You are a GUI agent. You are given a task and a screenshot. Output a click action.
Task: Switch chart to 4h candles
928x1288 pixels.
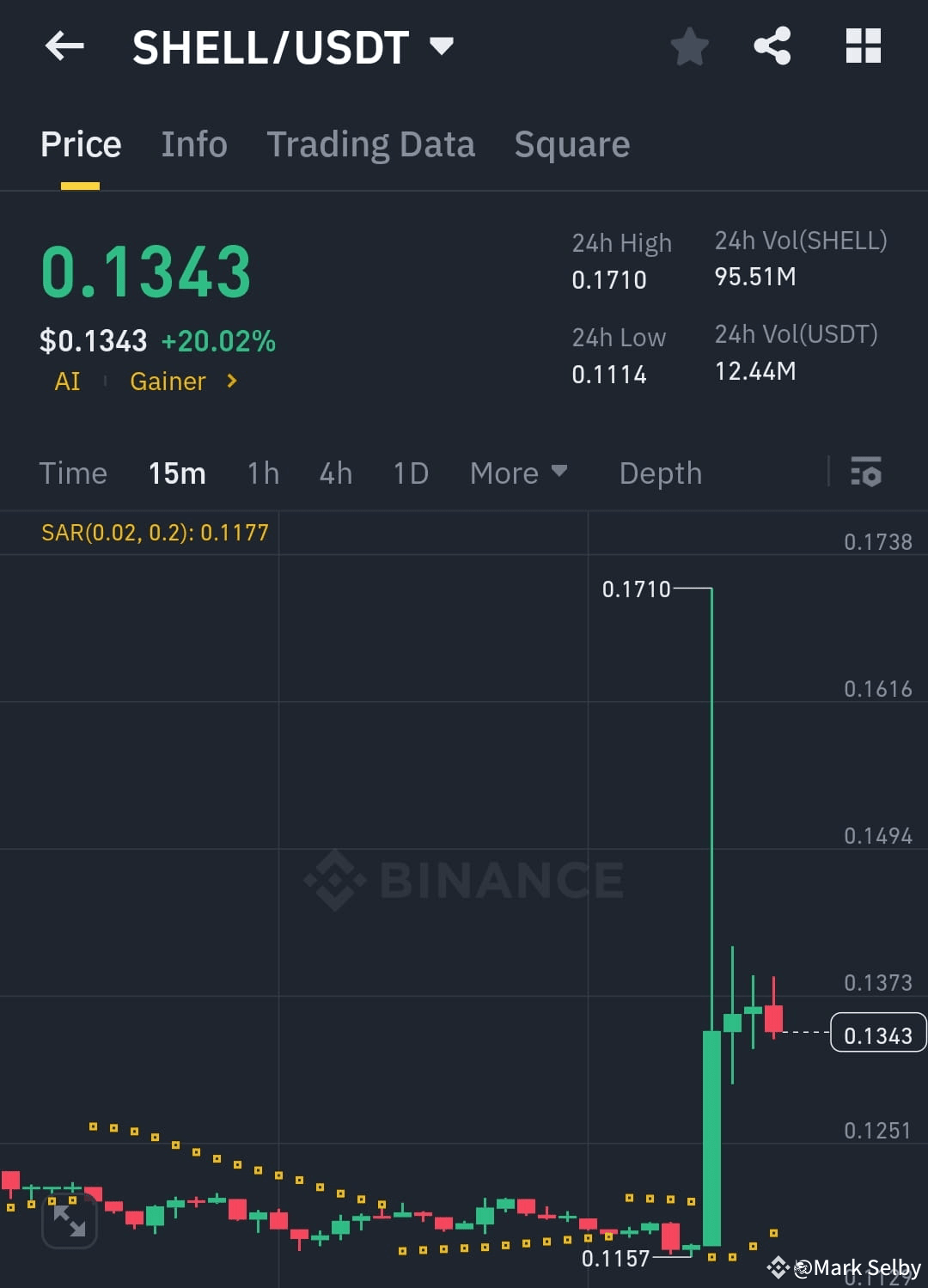[x=335, y=473]
